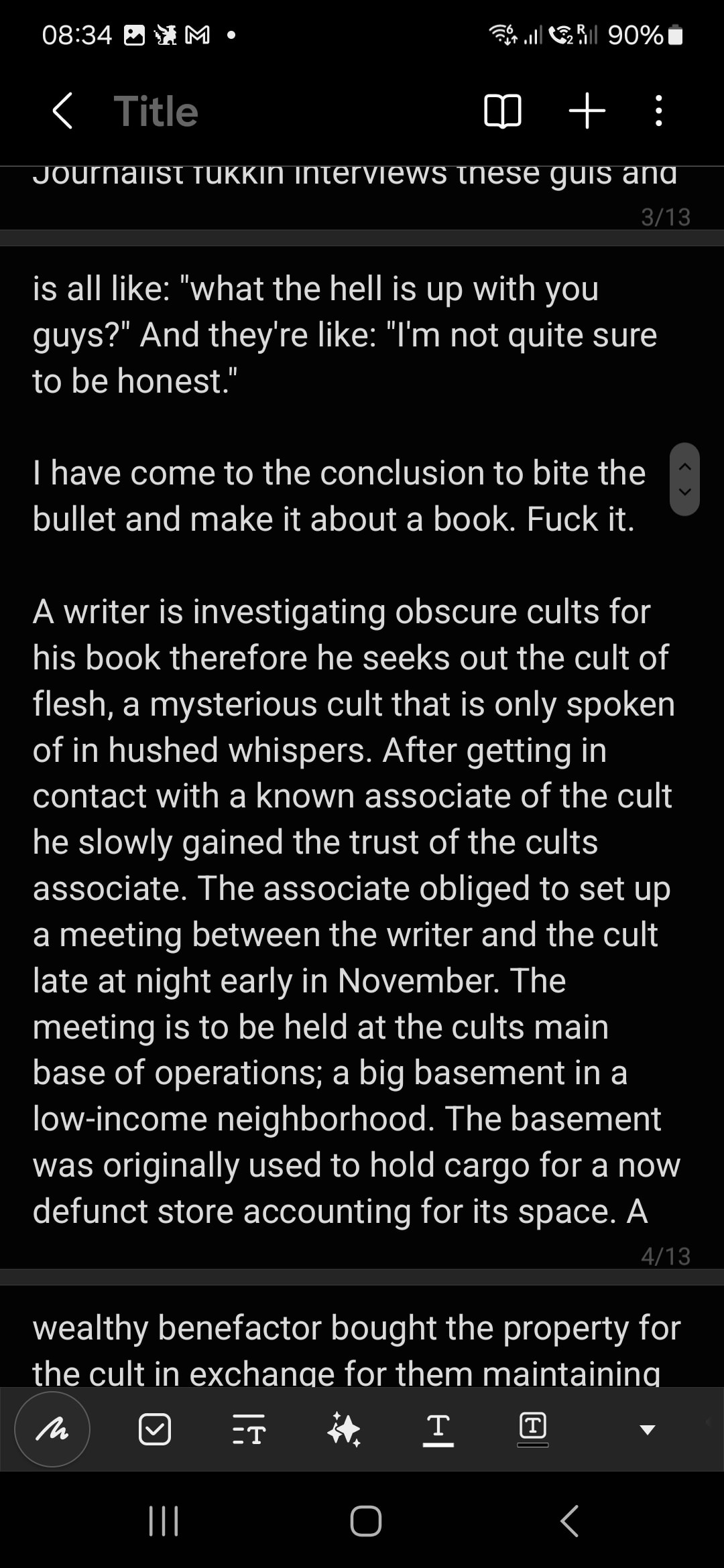724x1568 pixels.
Task: Go to the home screen
Action: [366, 1521]
